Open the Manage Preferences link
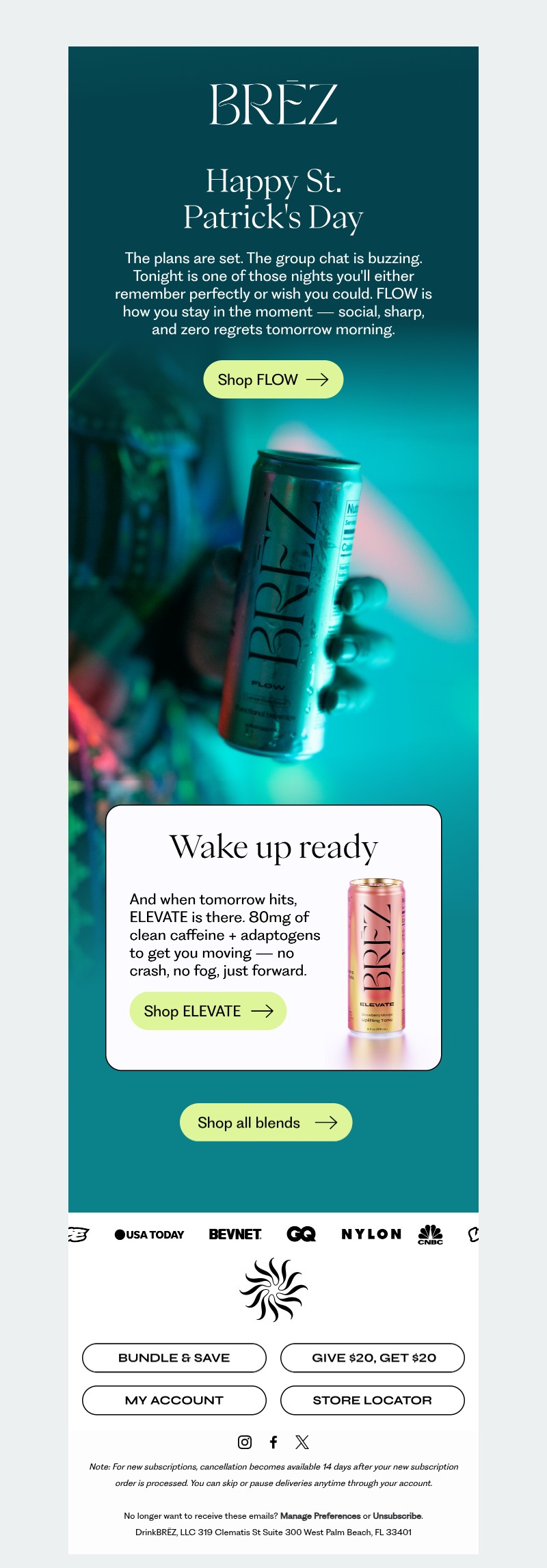The width and height of the screenshot is (547, 1568). point(320,1516)
